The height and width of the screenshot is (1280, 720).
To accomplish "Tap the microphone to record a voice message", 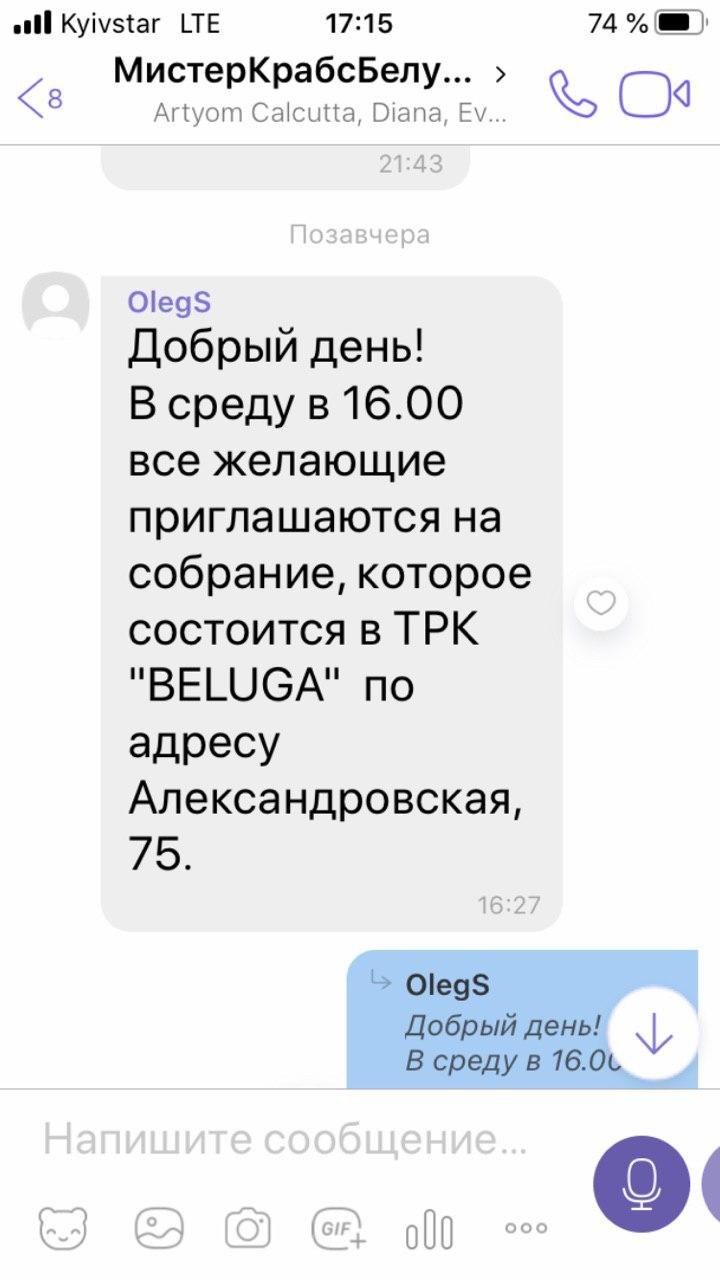I will 641,1184.
